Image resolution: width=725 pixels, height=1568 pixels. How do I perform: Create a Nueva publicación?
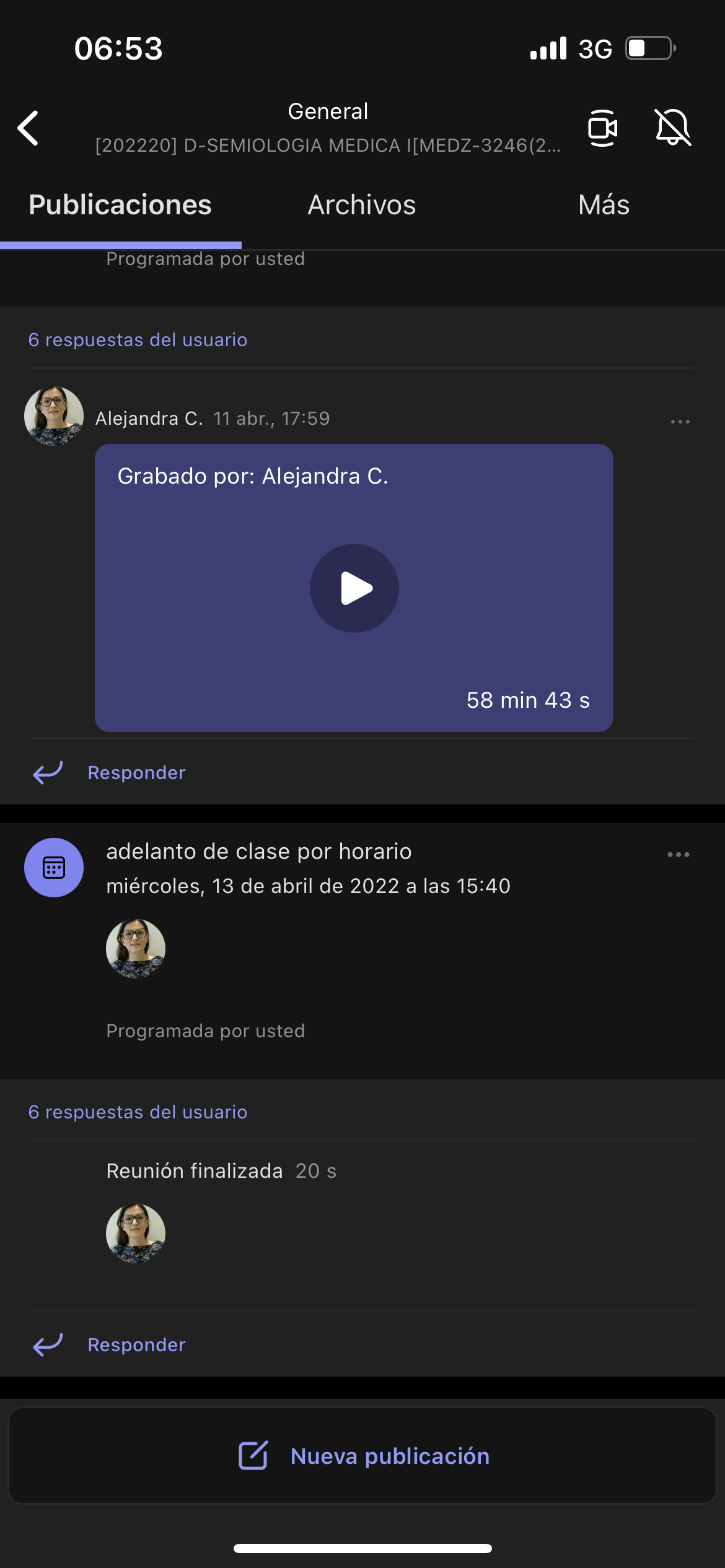[362, 1456]
